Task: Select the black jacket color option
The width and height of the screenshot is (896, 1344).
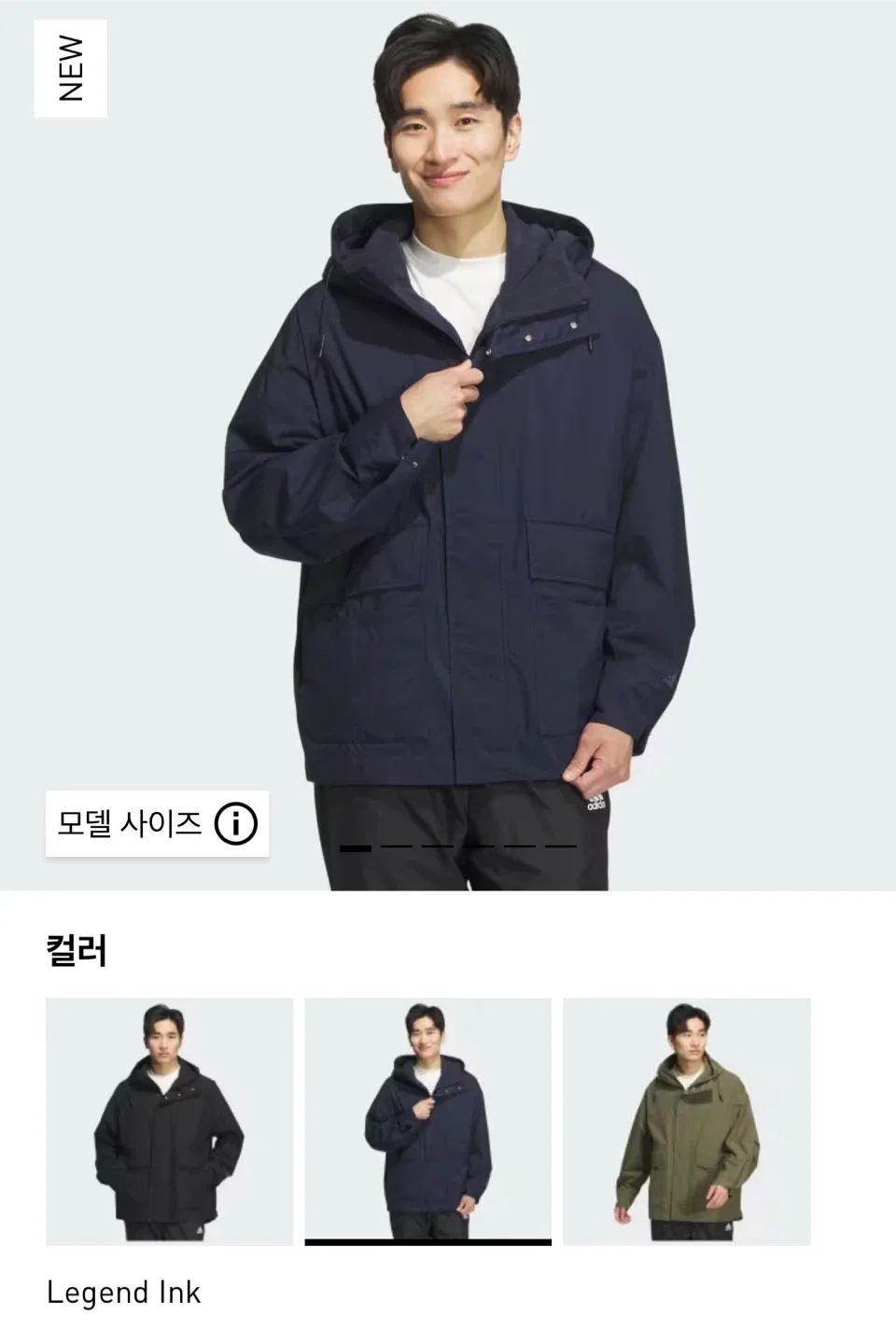Action: pos(169,1121)
